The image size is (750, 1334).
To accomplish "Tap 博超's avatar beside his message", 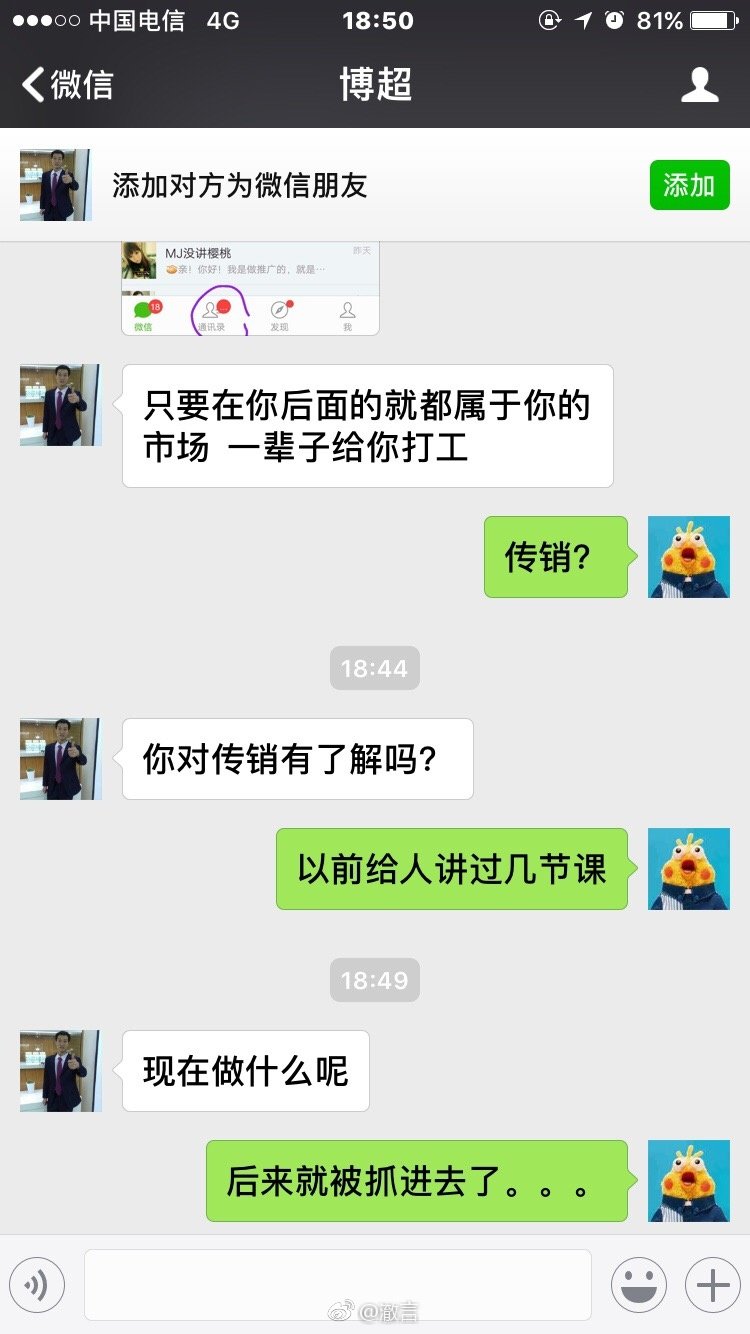I will pyautogui.click(x=59, y=404).
